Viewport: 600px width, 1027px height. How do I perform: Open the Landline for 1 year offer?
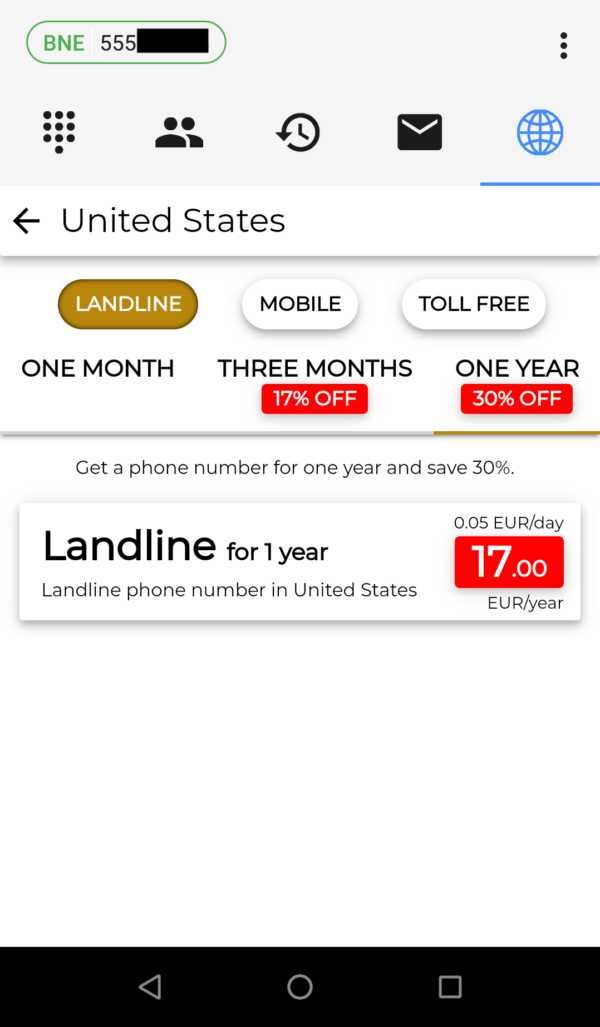[300, 561]
